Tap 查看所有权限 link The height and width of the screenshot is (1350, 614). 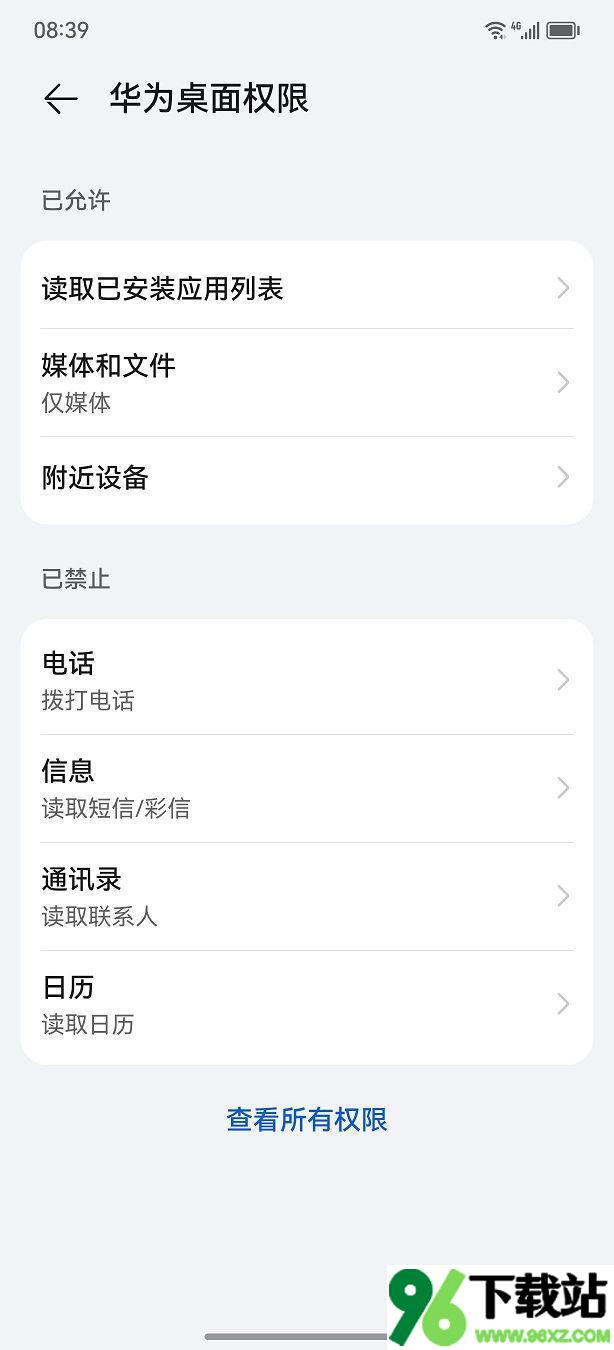point(307,1119)
